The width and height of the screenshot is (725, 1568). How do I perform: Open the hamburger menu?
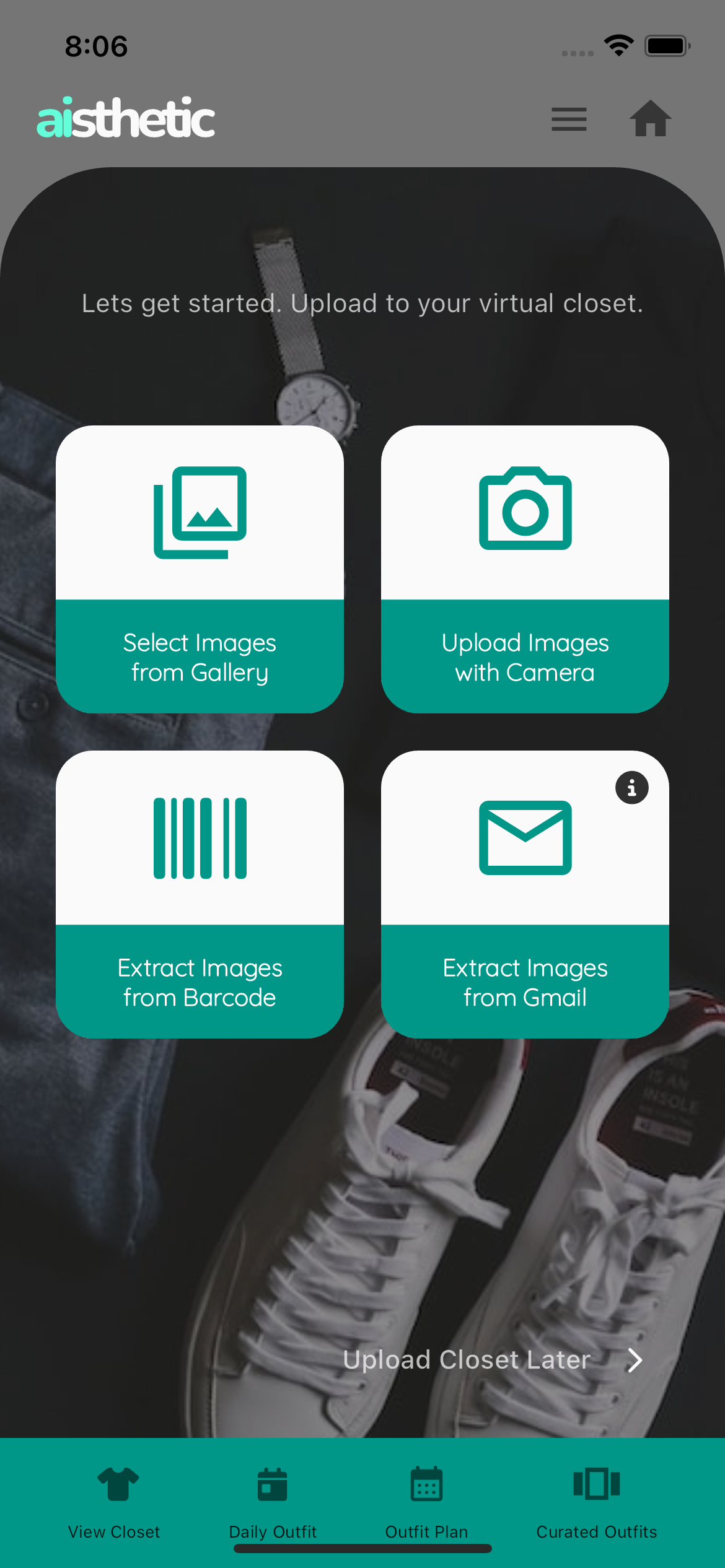tap(569, 119)
